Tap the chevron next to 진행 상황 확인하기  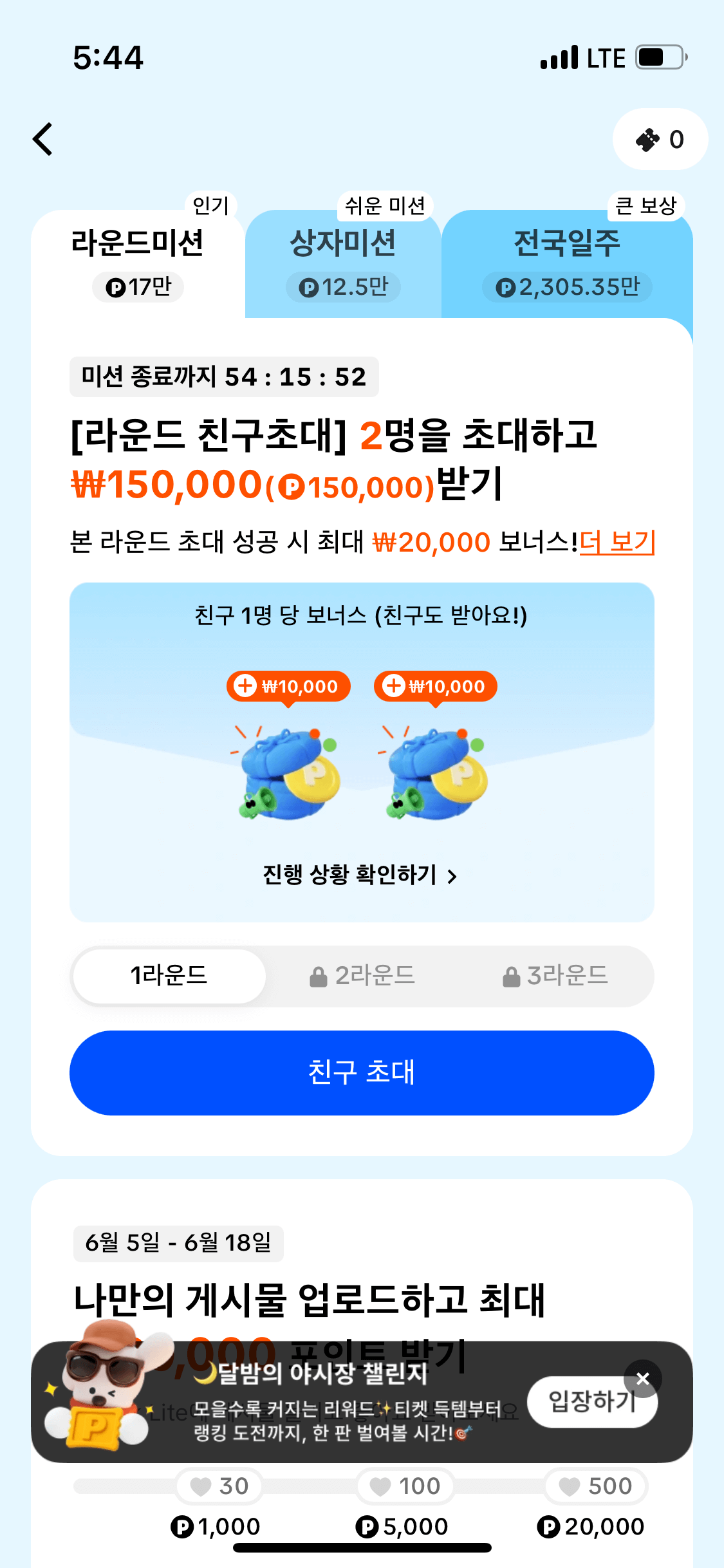coord(454,875)
